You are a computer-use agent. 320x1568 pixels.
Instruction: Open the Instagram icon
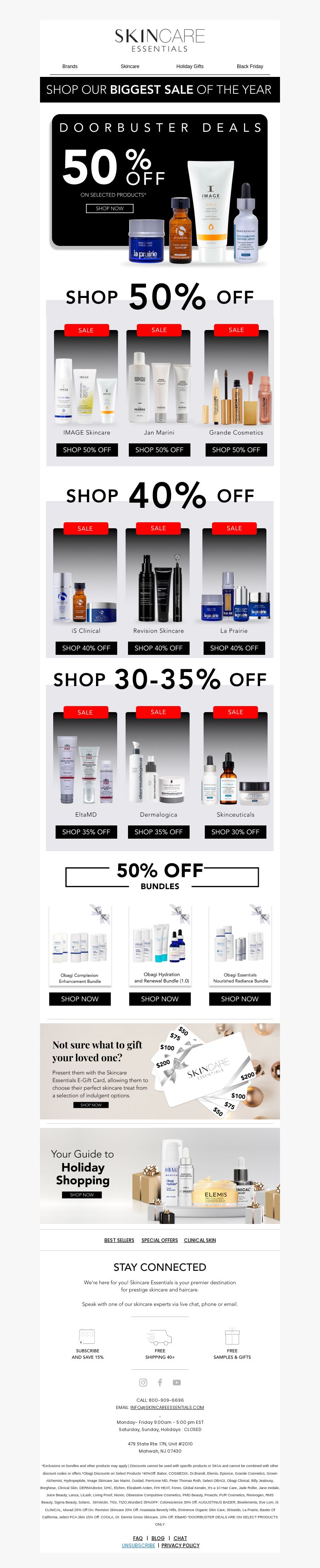point(143,1382)
